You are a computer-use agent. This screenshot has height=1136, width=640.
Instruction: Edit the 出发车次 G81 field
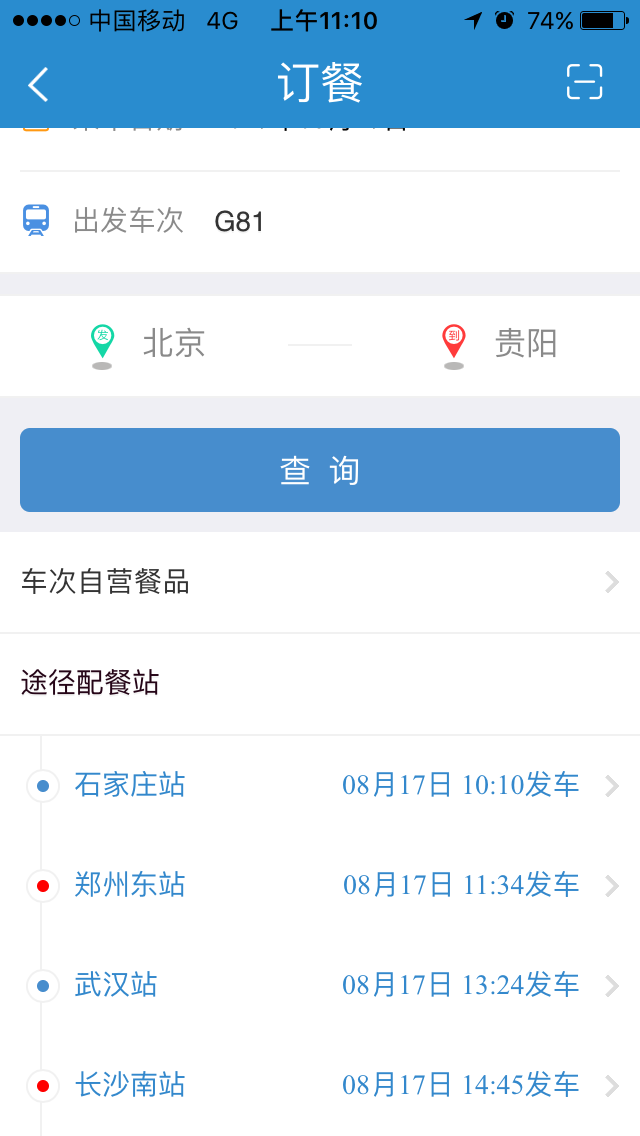point(320,221)
